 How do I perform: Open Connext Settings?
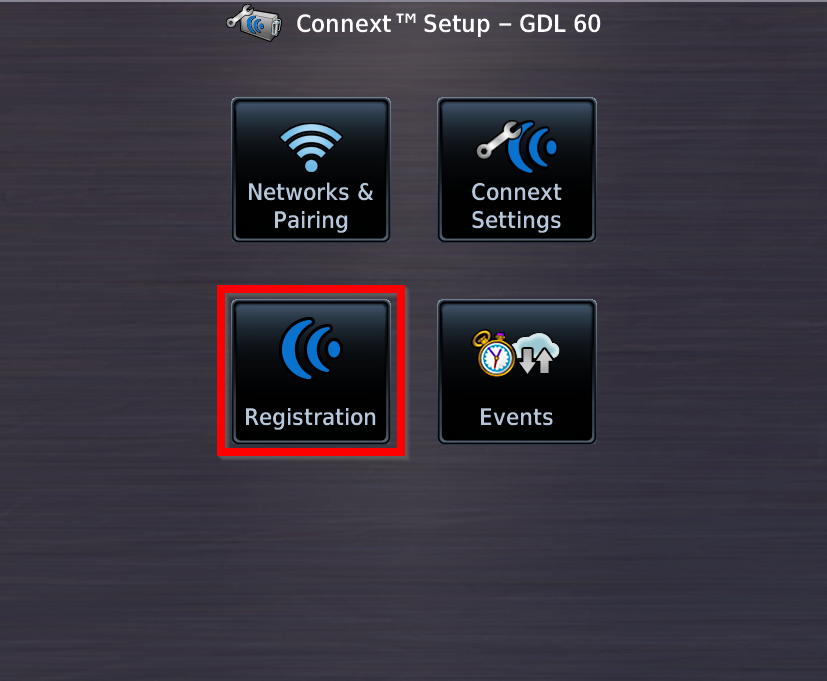(517, 170)
